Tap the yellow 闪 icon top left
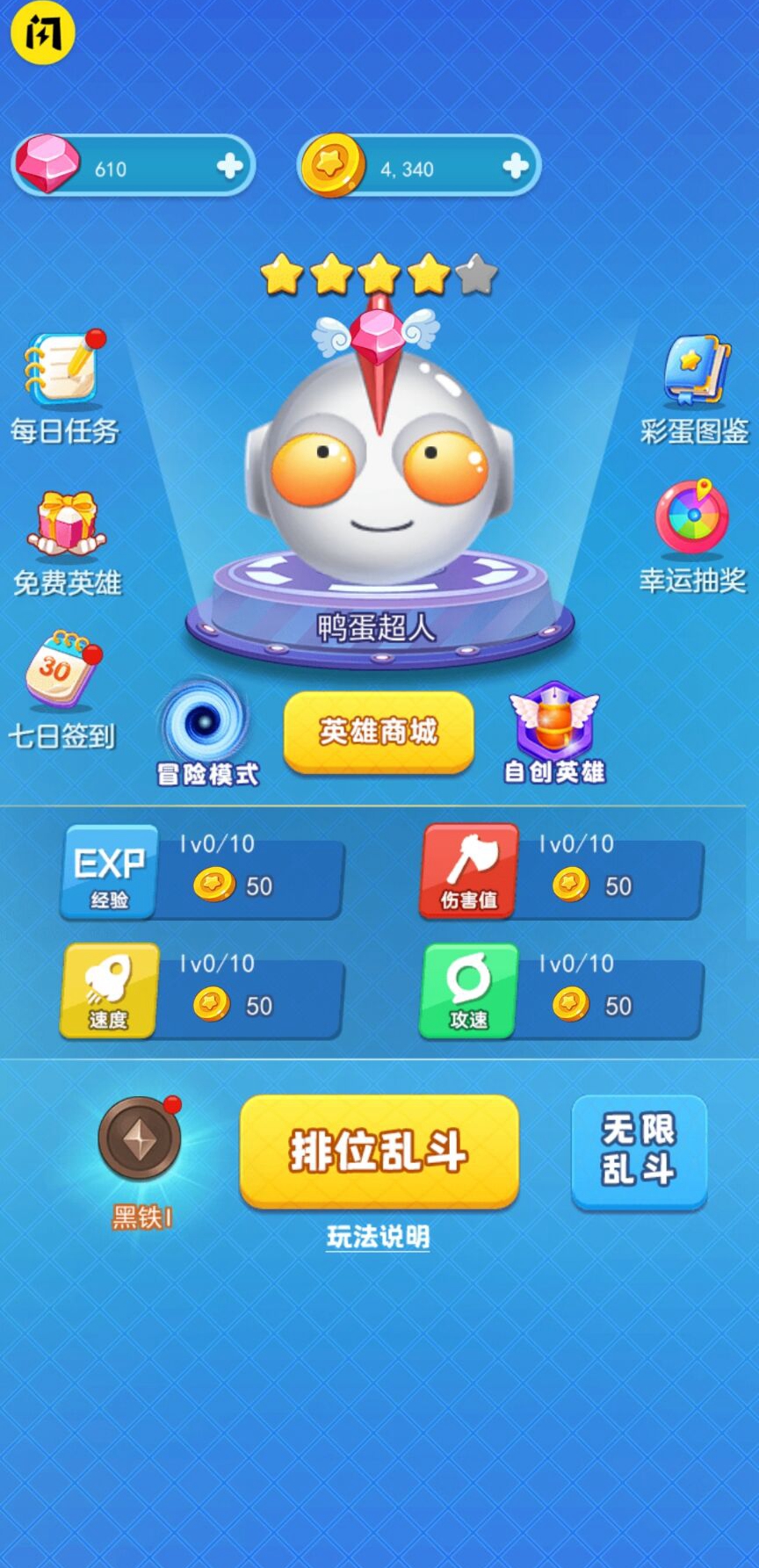 coord(42,35)
